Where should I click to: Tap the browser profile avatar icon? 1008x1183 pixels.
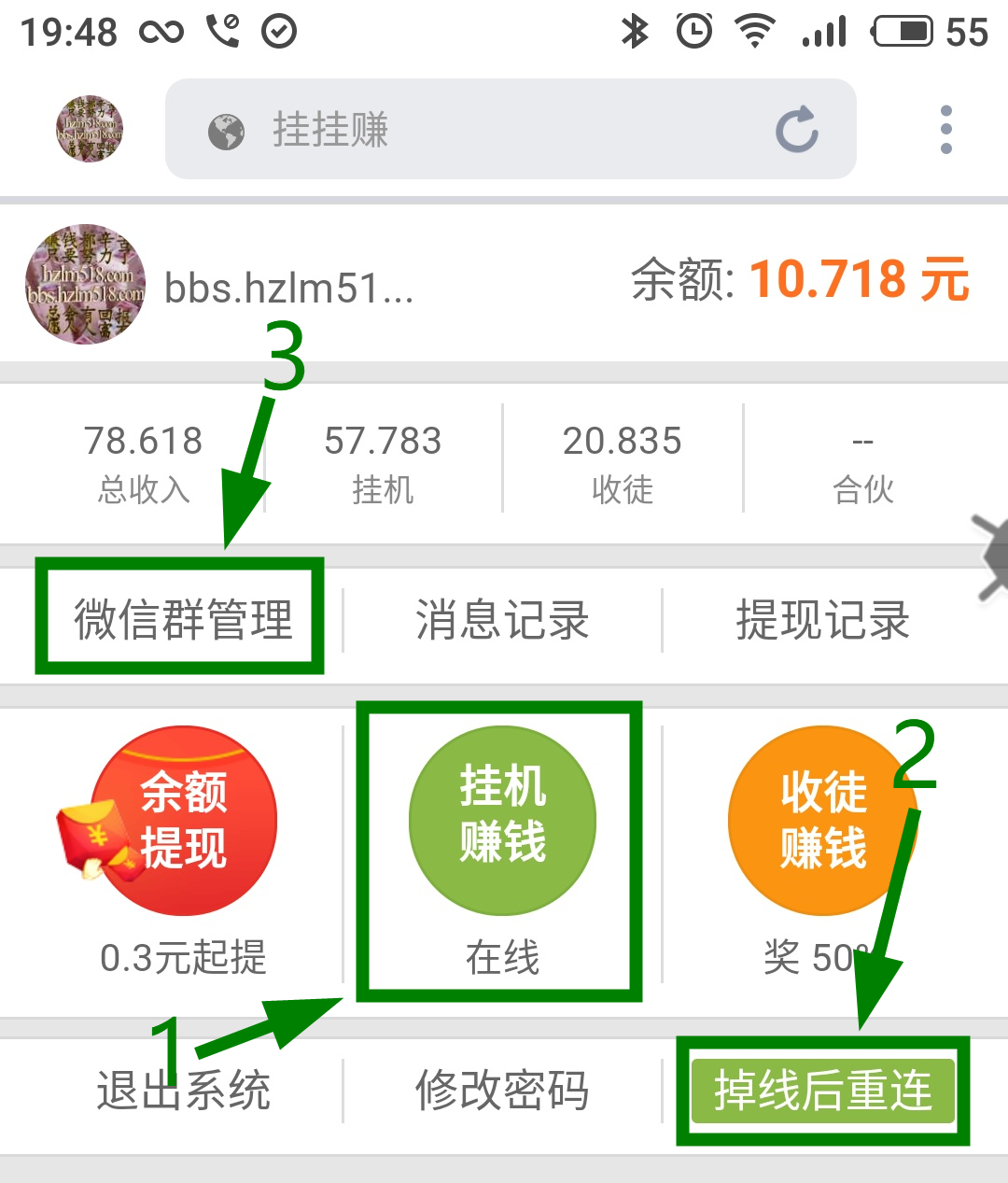click(x=89, y=129)
